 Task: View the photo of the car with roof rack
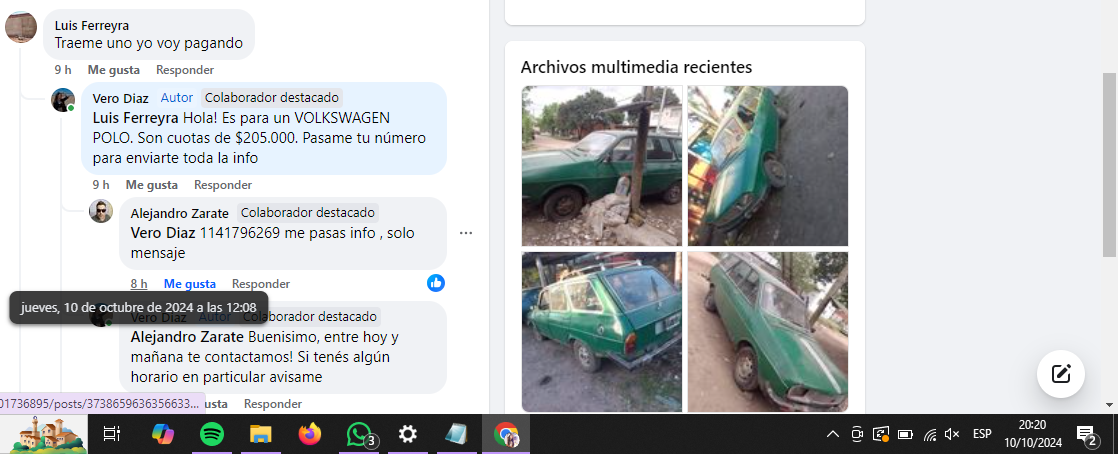tap(601, 331)
